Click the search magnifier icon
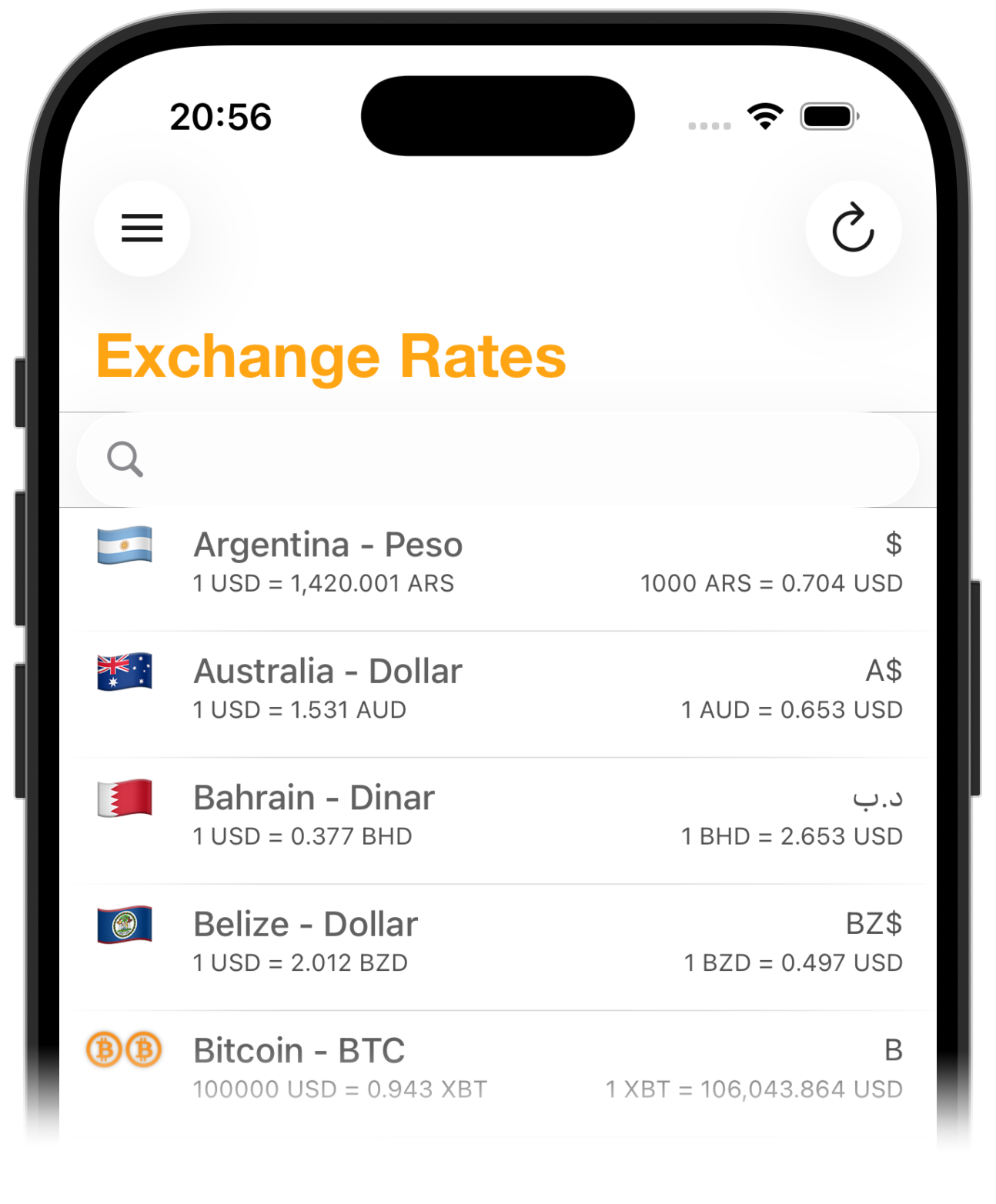The width and height of the screenshot is (996, 1204). point(125,459)
